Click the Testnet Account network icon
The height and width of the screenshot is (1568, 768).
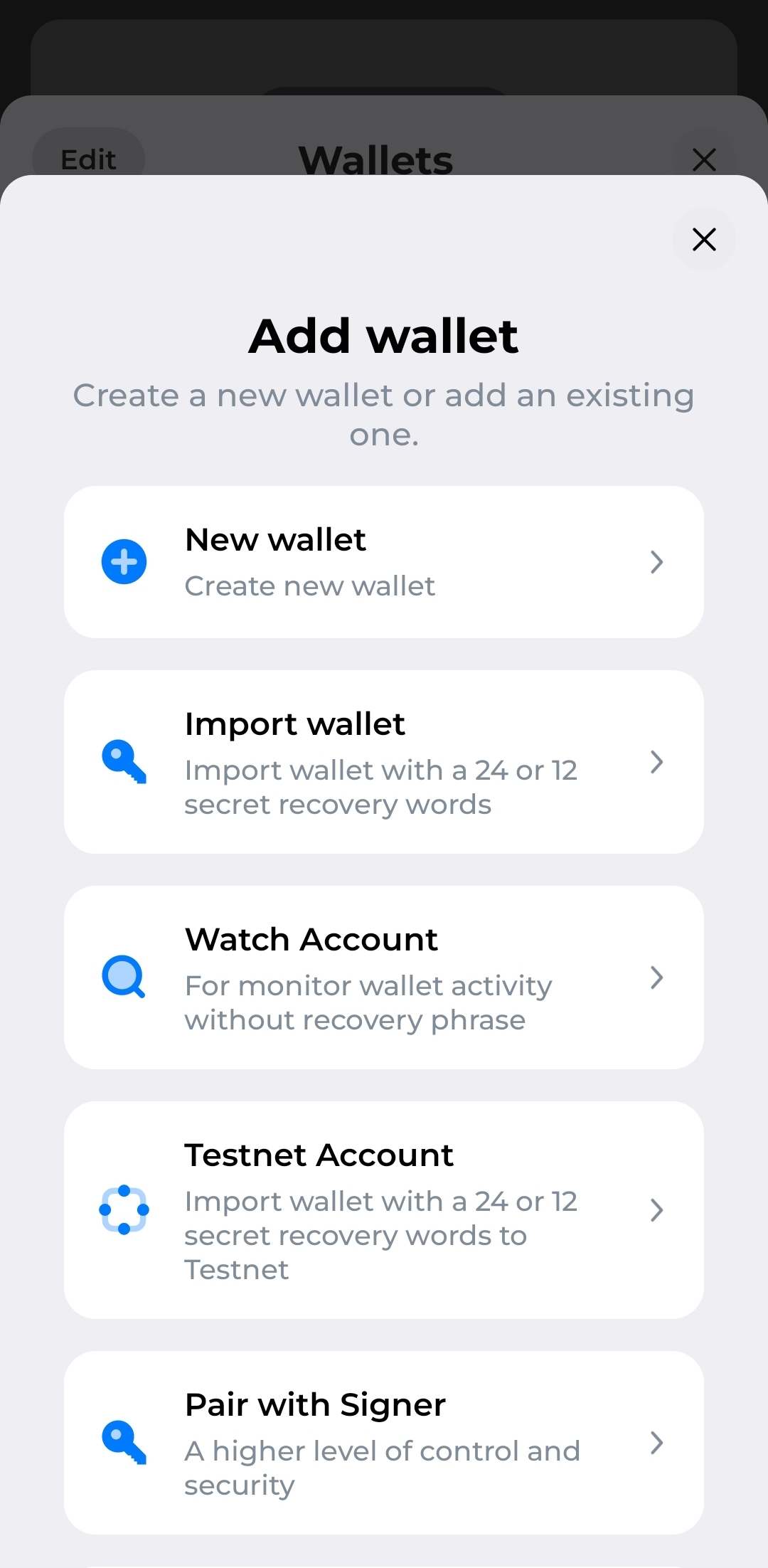click(124, 1211)
